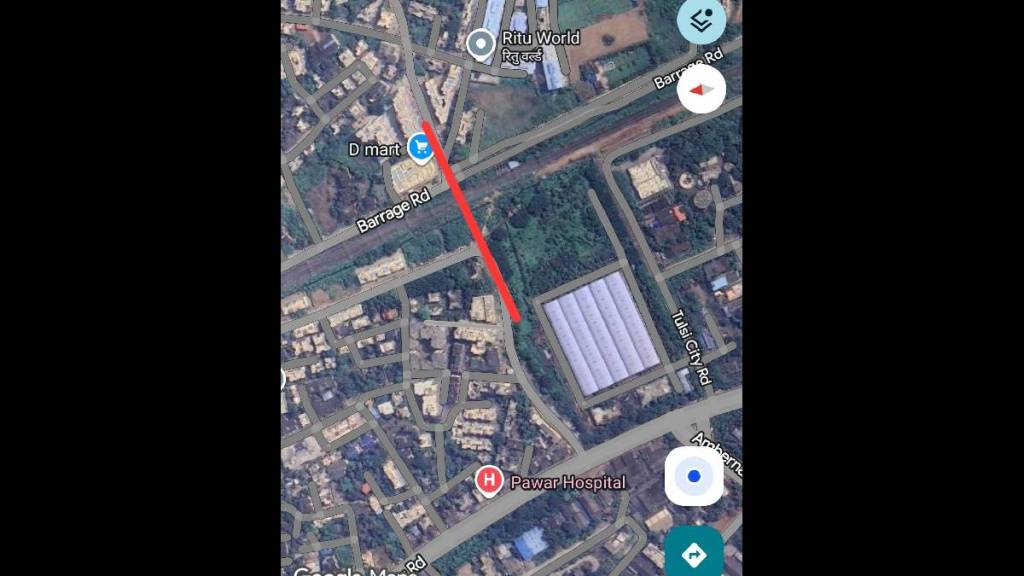Viewport: 1024px width, 576px height.
Task: Select the D mart place marker
Action: click(x=421, y=148)
